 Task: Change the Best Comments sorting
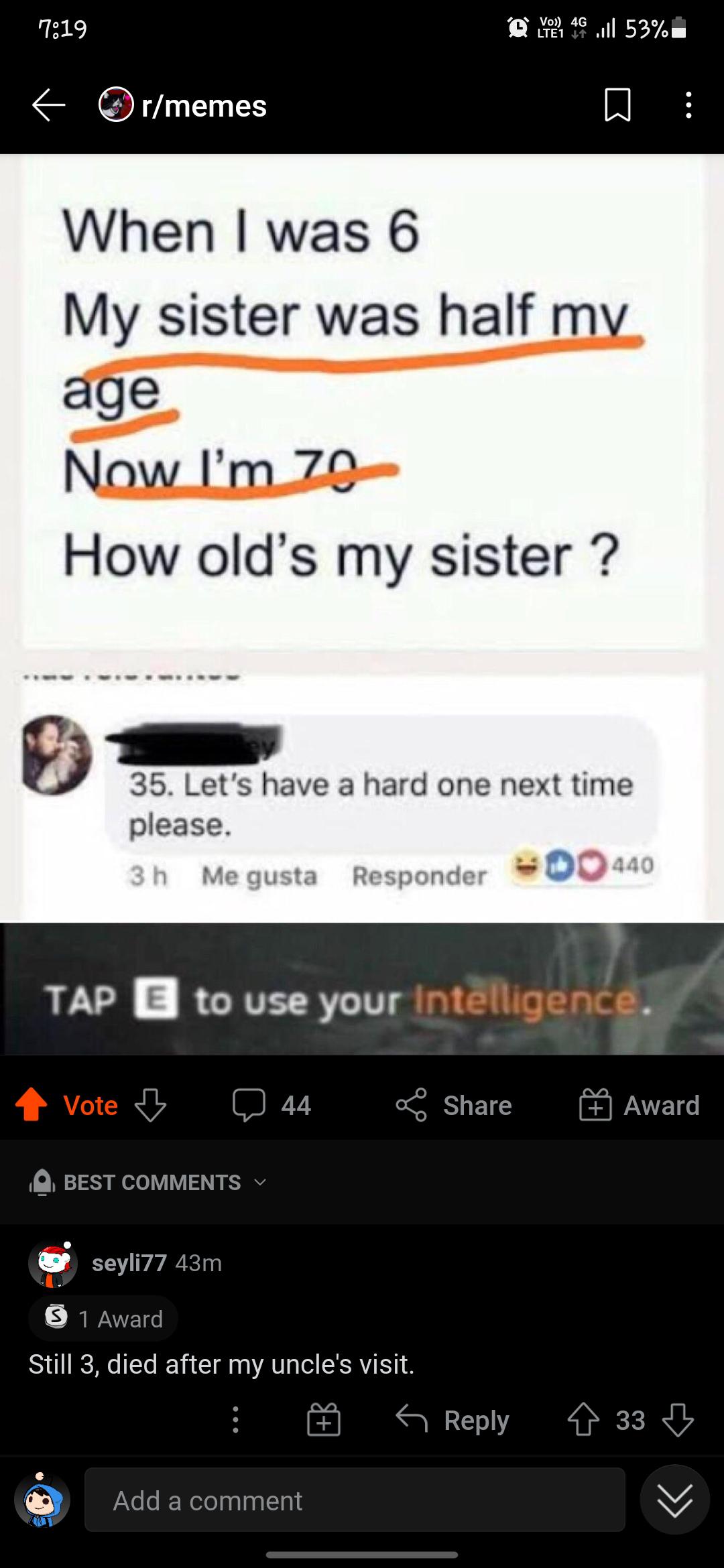[151, 1183]
